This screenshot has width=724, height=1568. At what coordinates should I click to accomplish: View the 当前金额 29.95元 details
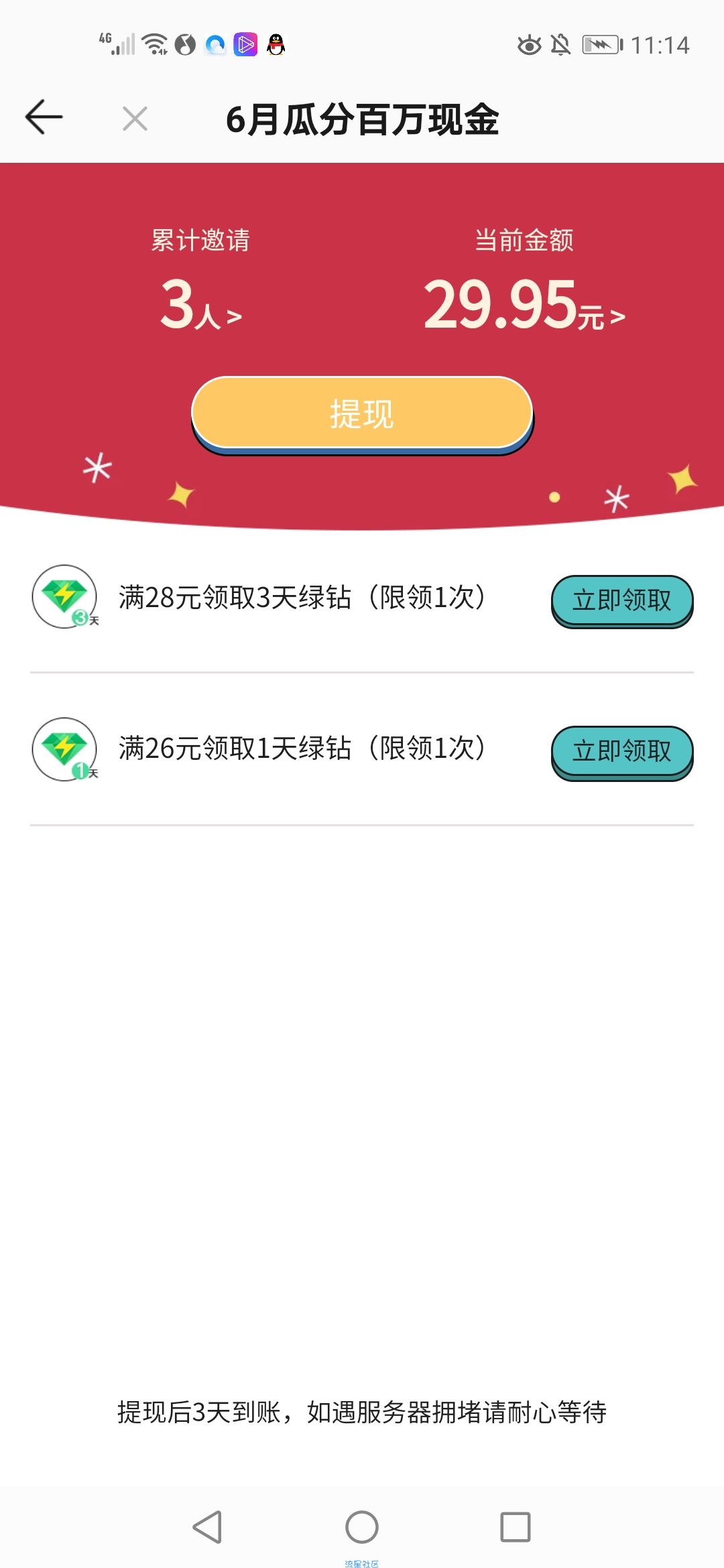point(524,306)
